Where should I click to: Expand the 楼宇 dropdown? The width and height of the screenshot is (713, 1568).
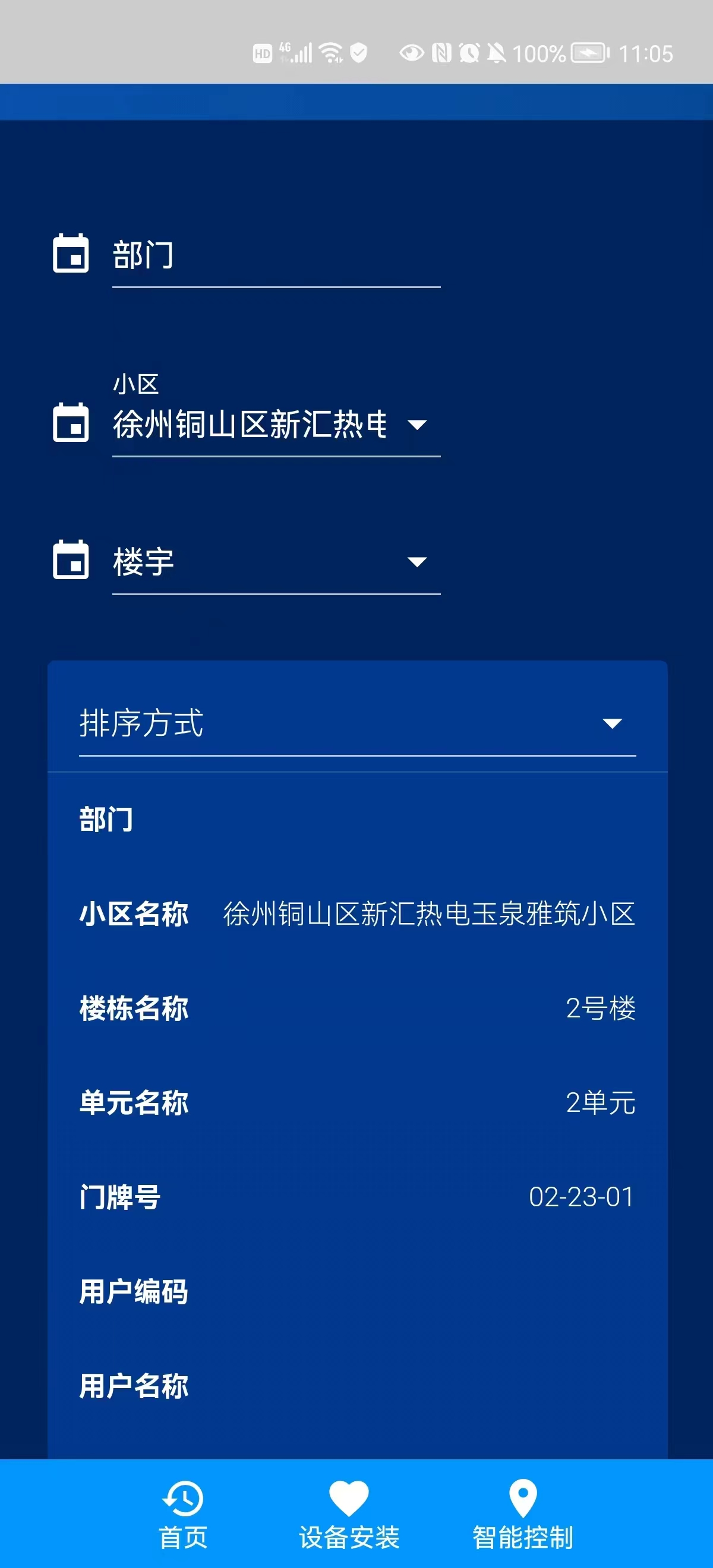point(275,561)
